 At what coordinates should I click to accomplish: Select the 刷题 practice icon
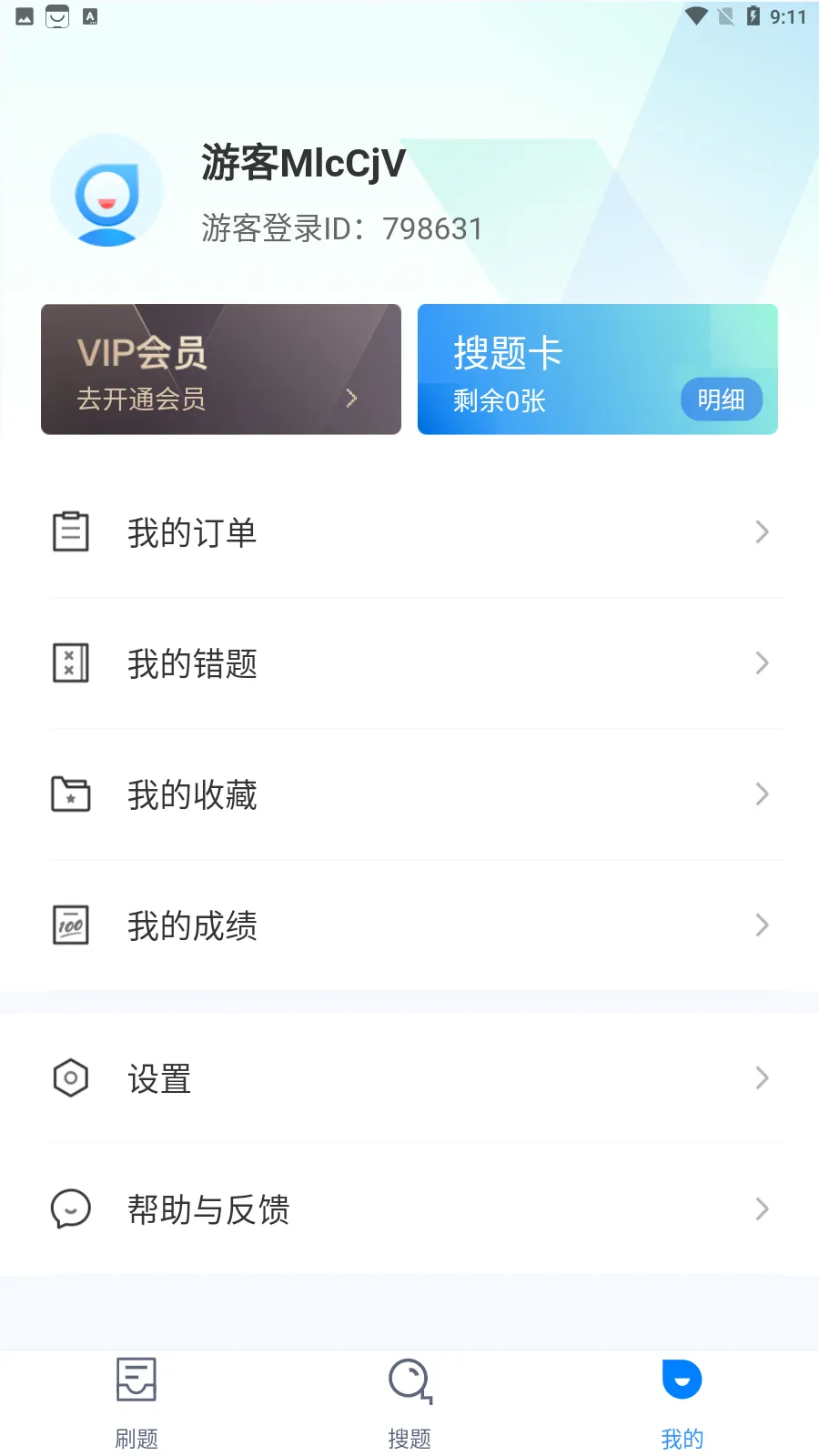(x=136, y=1380)
